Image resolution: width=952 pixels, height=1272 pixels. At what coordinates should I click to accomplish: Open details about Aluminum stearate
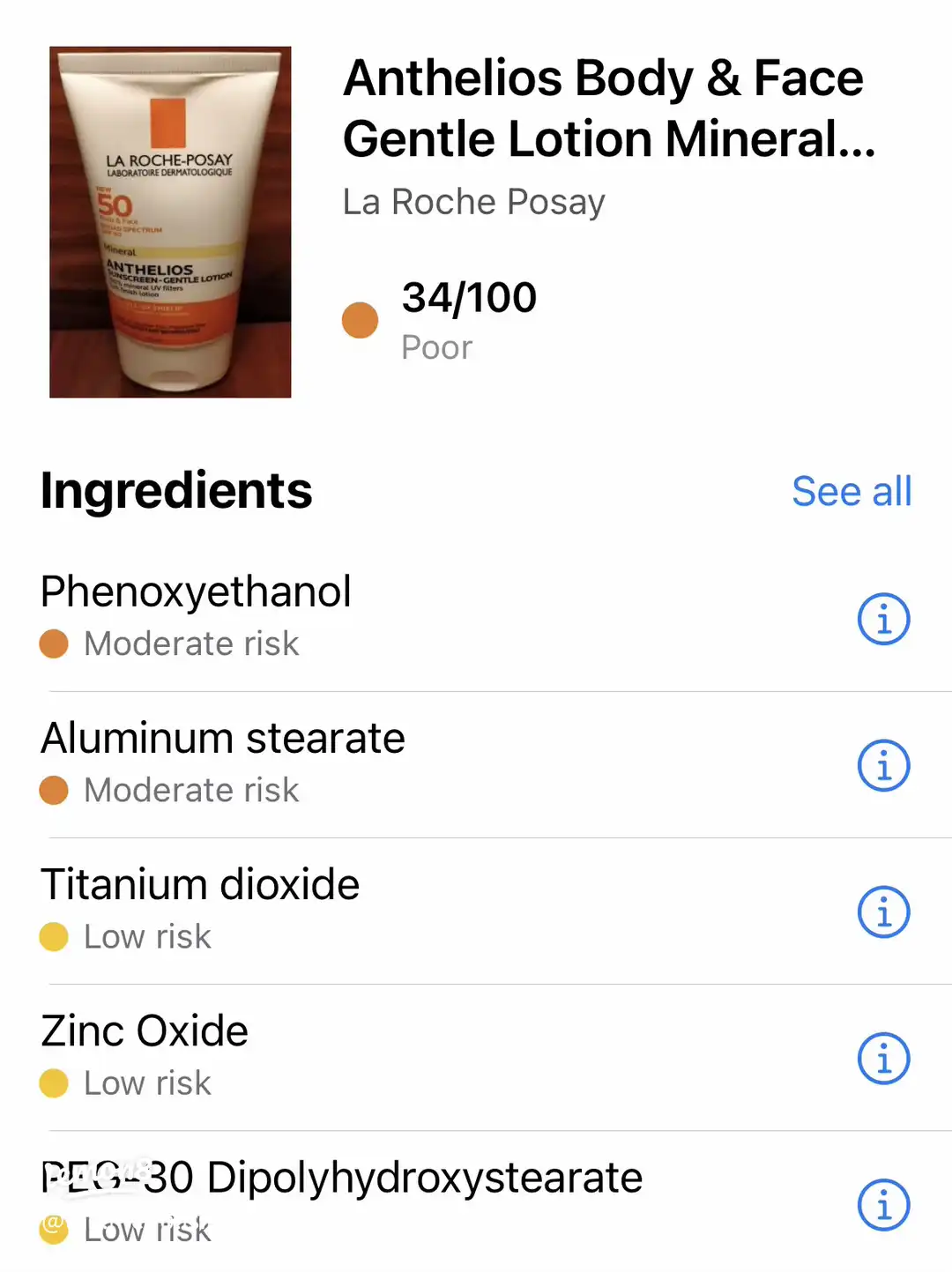883,765
